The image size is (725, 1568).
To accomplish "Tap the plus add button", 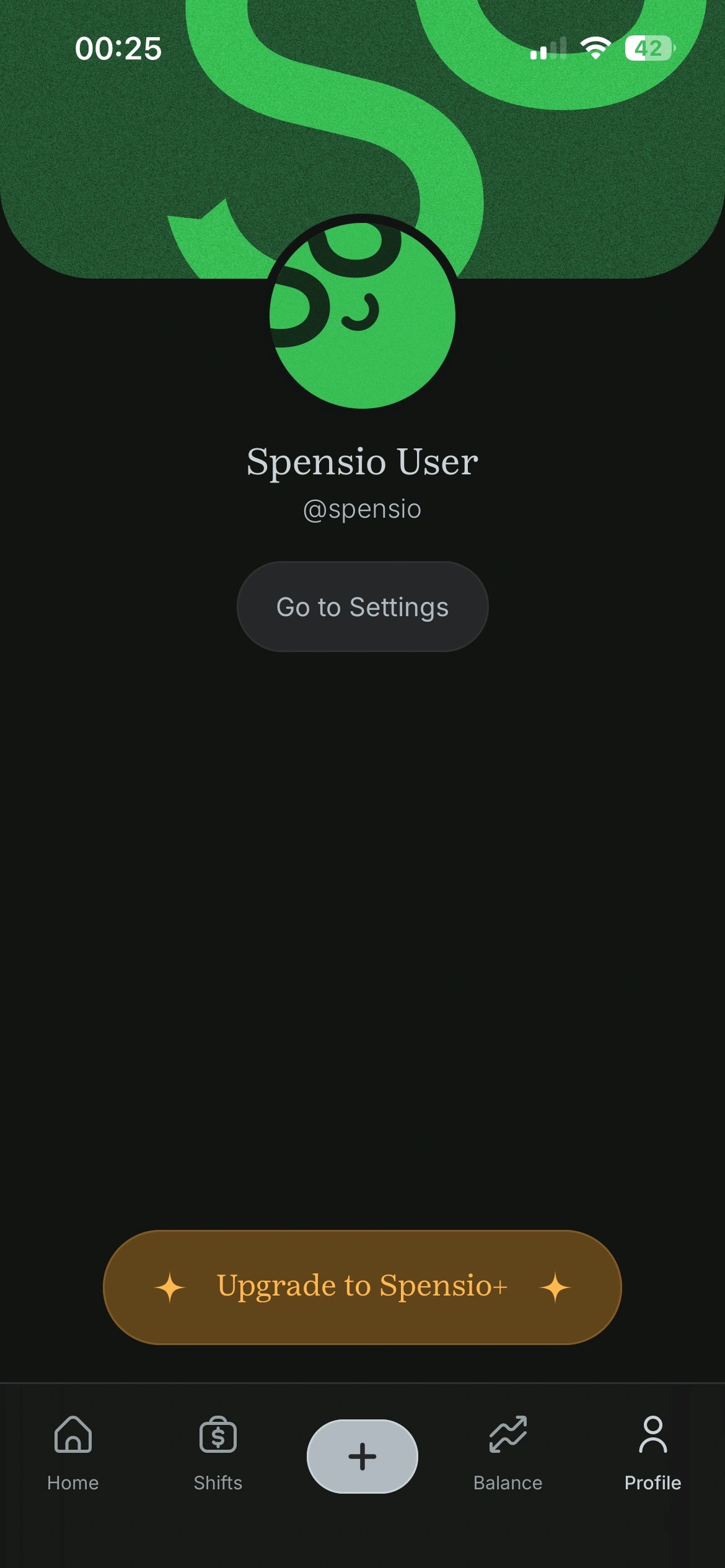I will (x=362, y=1456).
